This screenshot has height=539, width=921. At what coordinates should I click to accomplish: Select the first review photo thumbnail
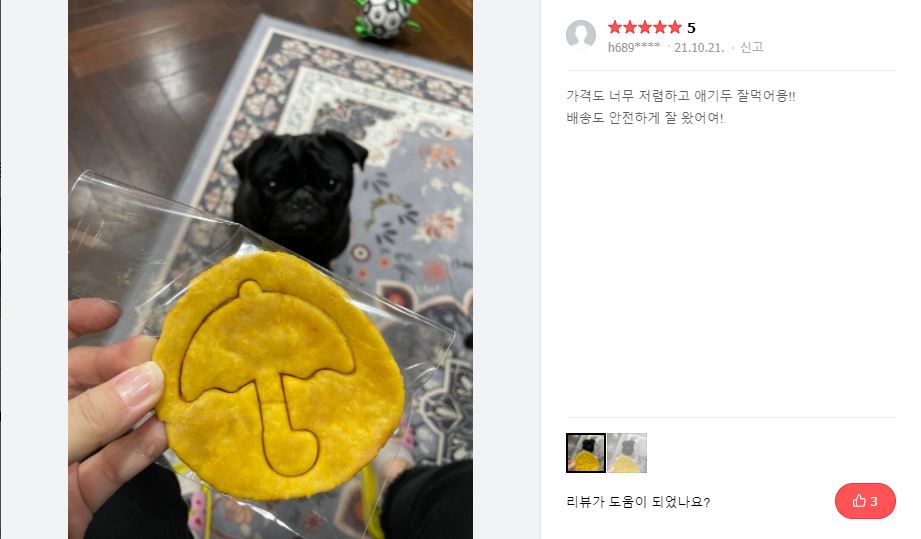point(585,453)
